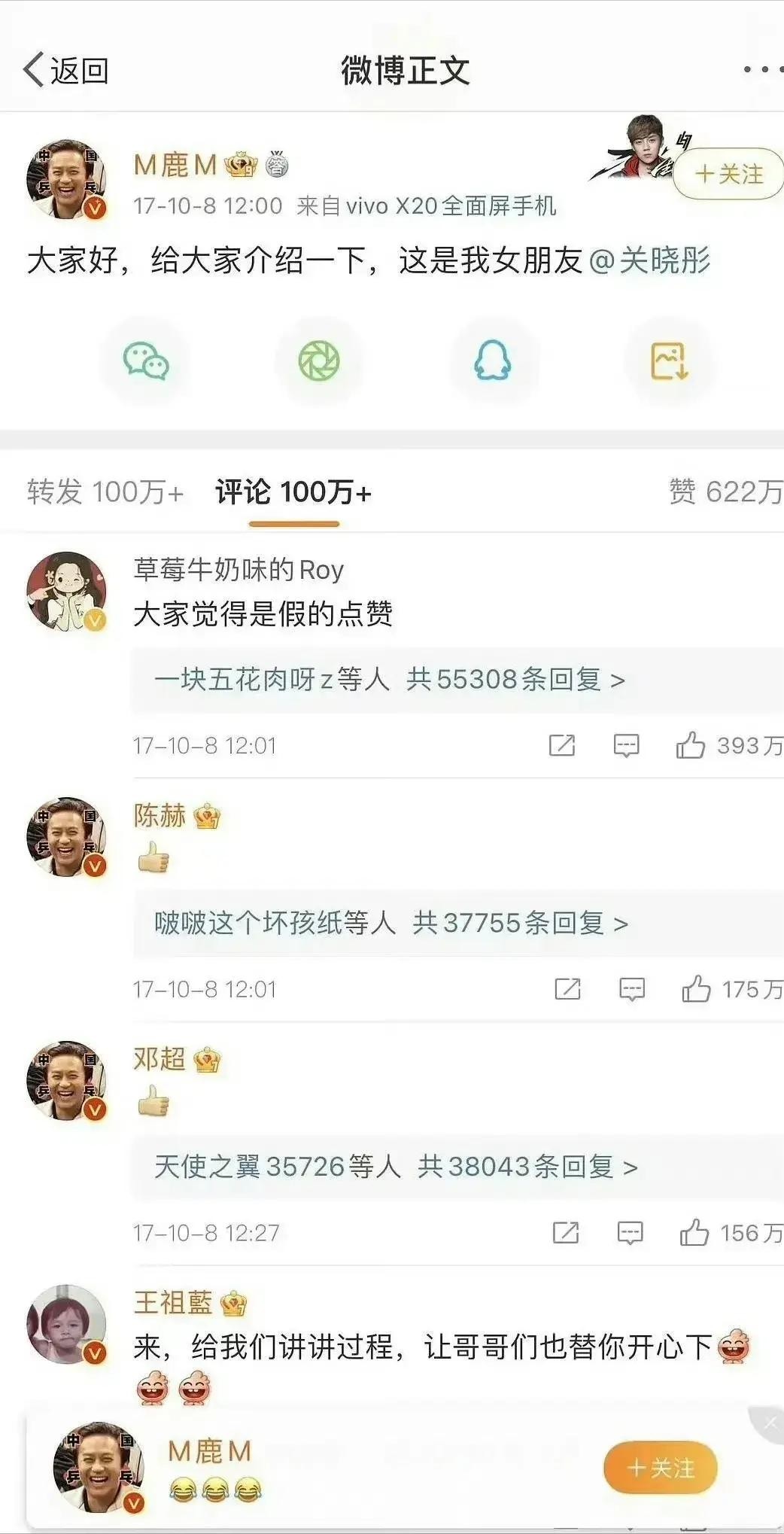Follow M鹿M with the top 关注 button
The image size is (784, 1534).
click(728, 175)
